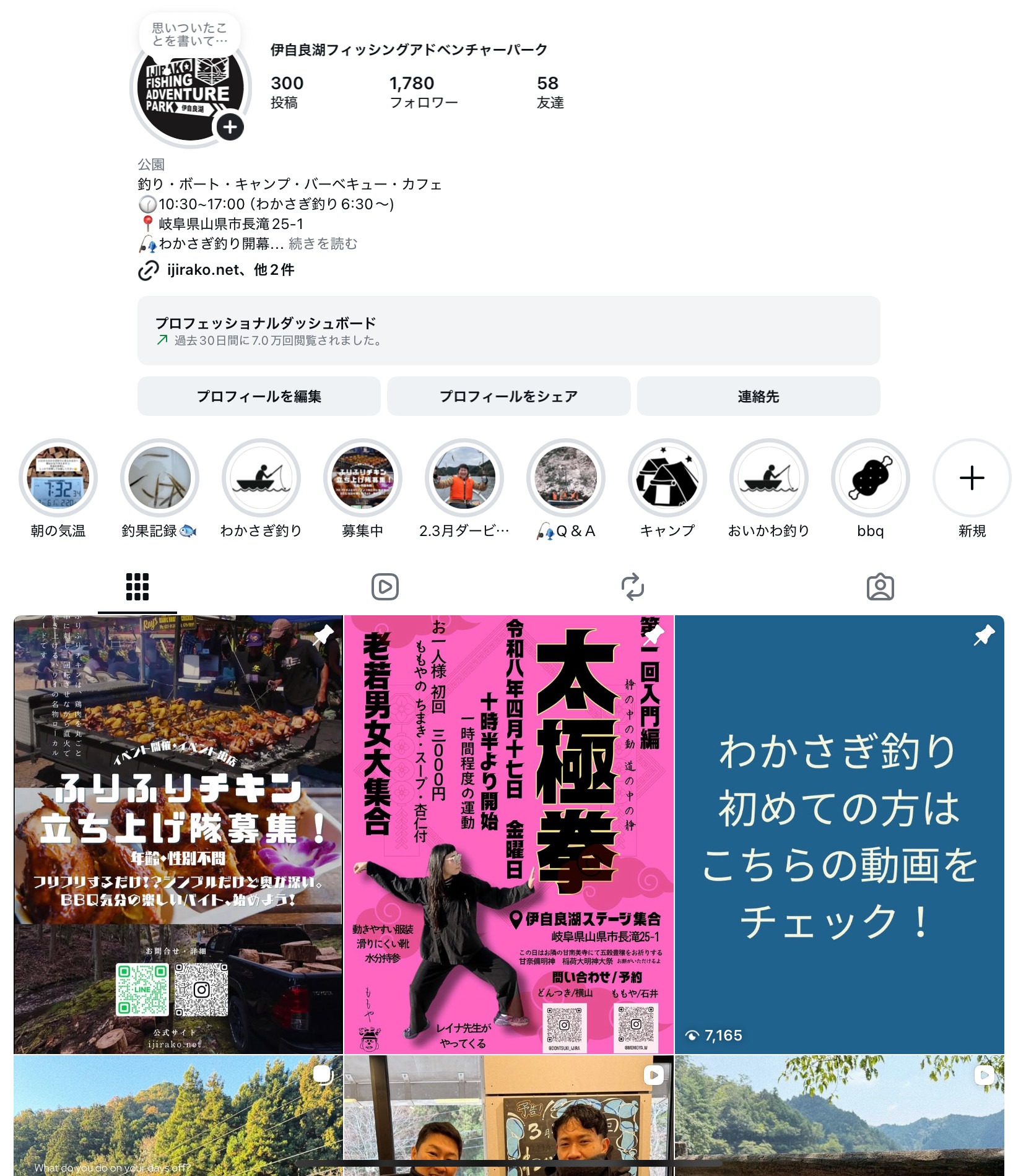Open followers list フォロワー

pos(423,92)
